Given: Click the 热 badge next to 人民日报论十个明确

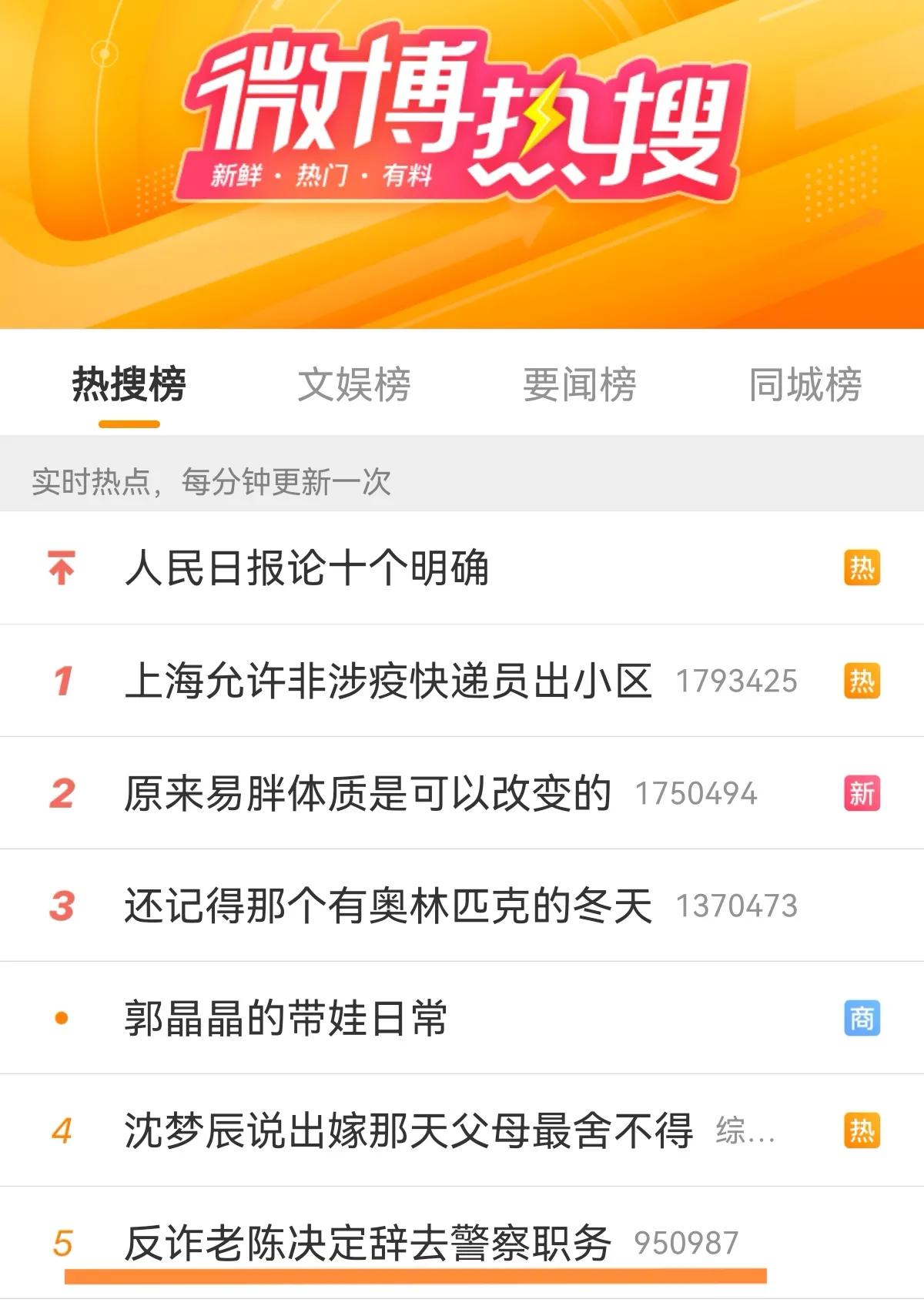Looking at the screenshot, I should click(x=862, y=569).
